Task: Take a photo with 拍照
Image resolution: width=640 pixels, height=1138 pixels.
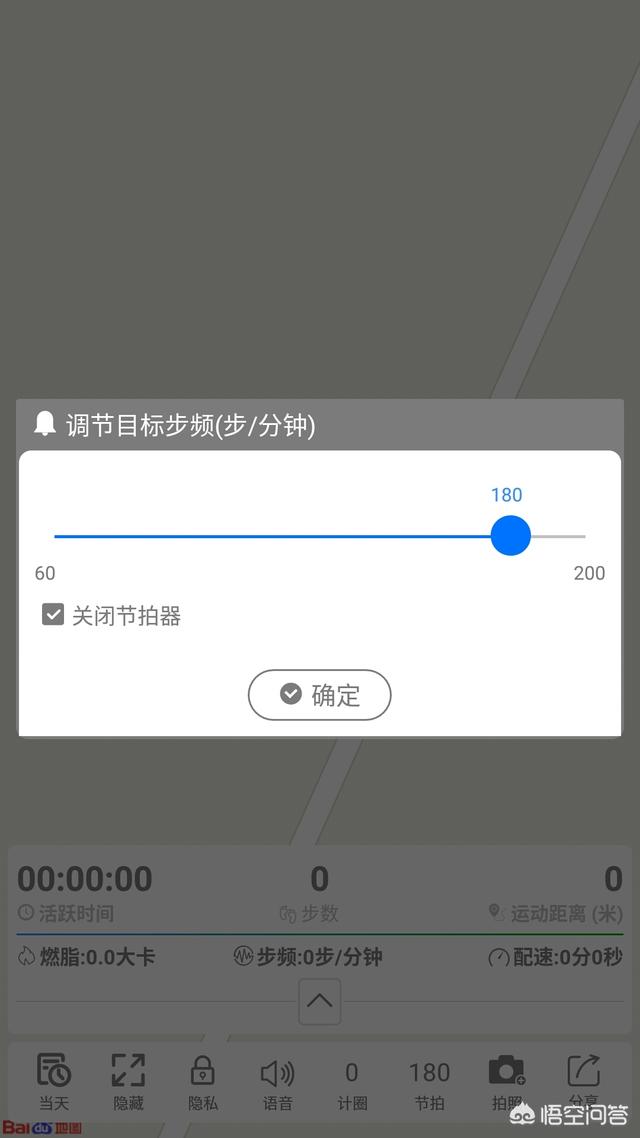Action: pos(506,1081)
